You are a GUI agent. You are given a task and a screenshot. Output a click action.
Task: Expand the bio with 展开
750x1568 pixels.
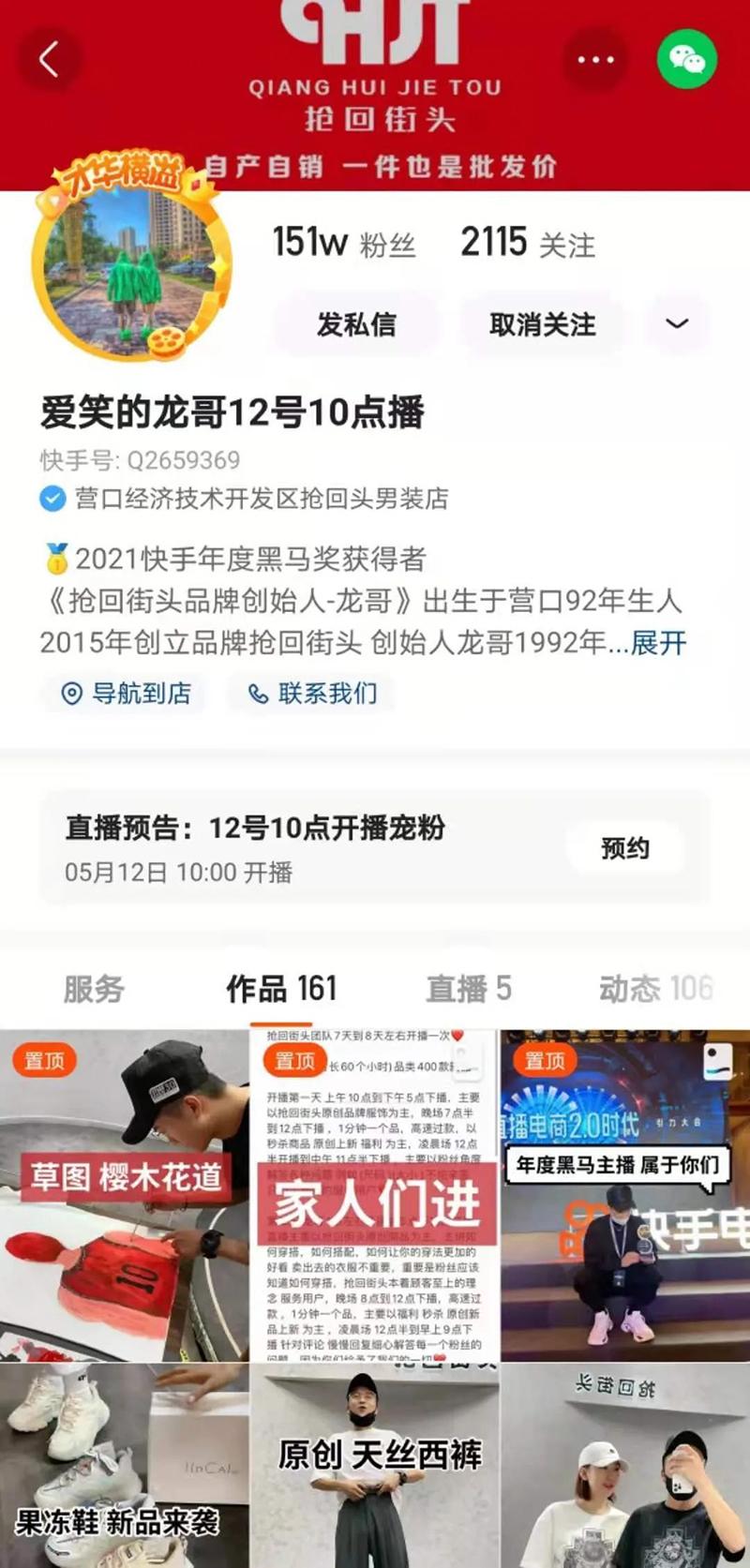(659, 643)
